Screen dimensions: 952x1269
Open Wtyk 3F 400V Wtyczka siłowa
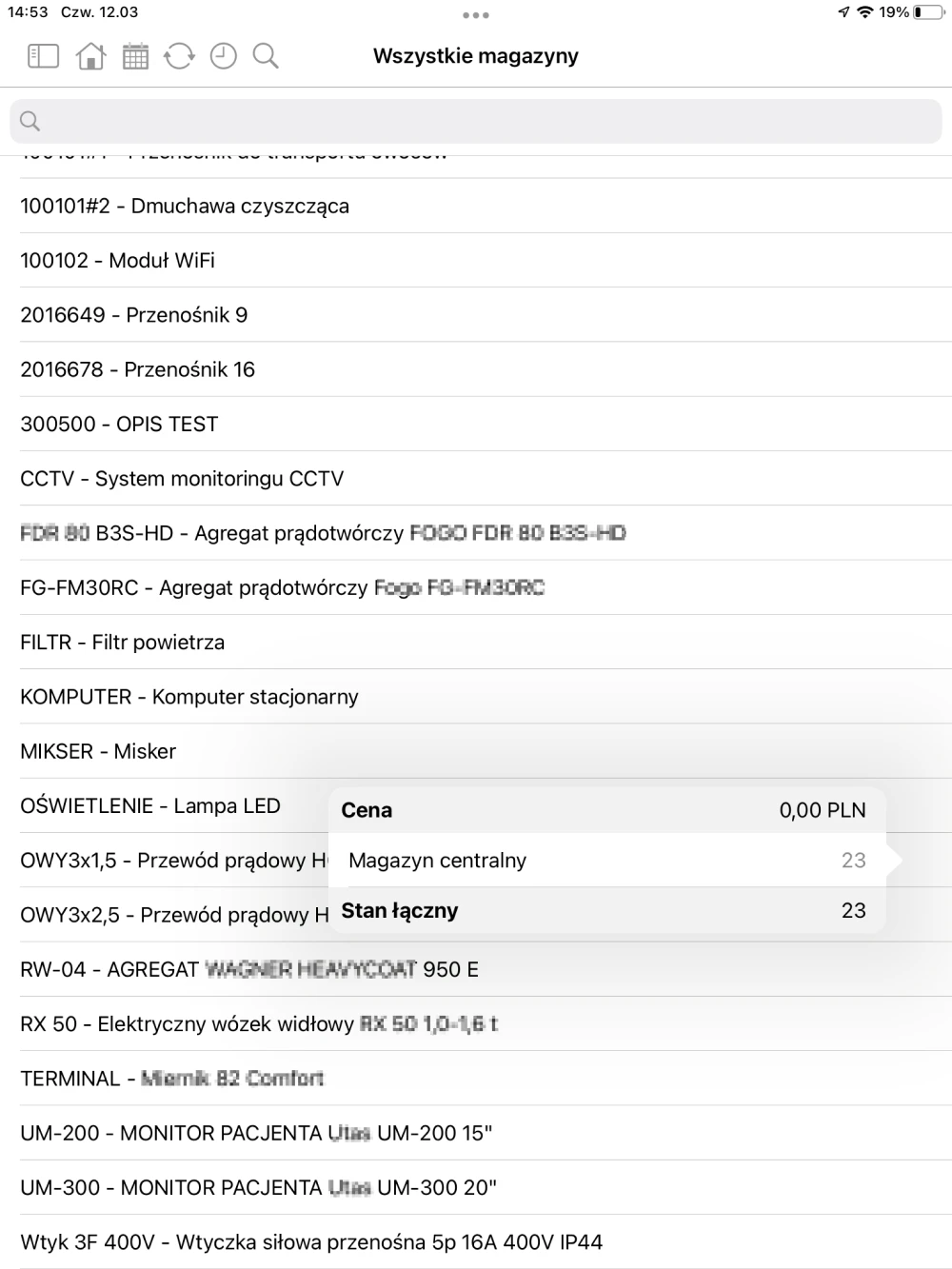coord(311,1242)
